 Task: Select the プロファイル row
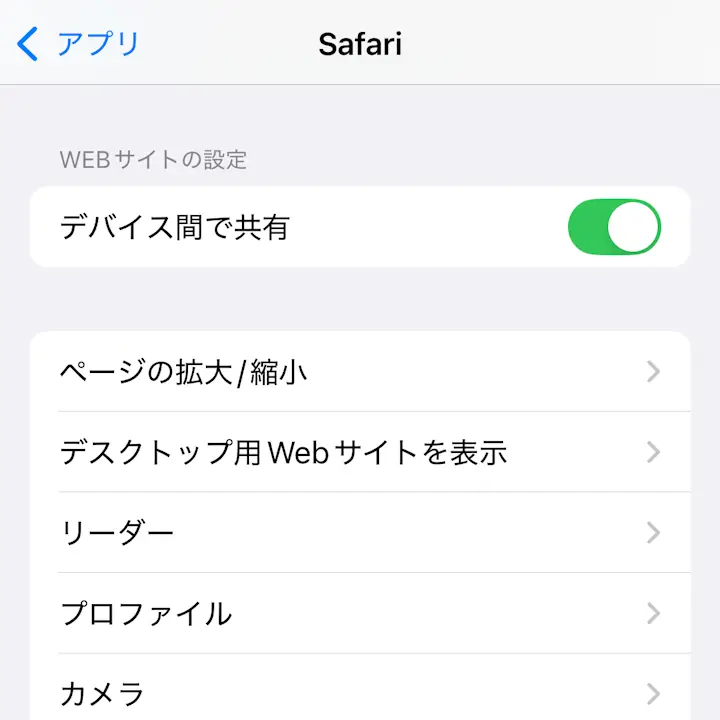tap(360, 613)
